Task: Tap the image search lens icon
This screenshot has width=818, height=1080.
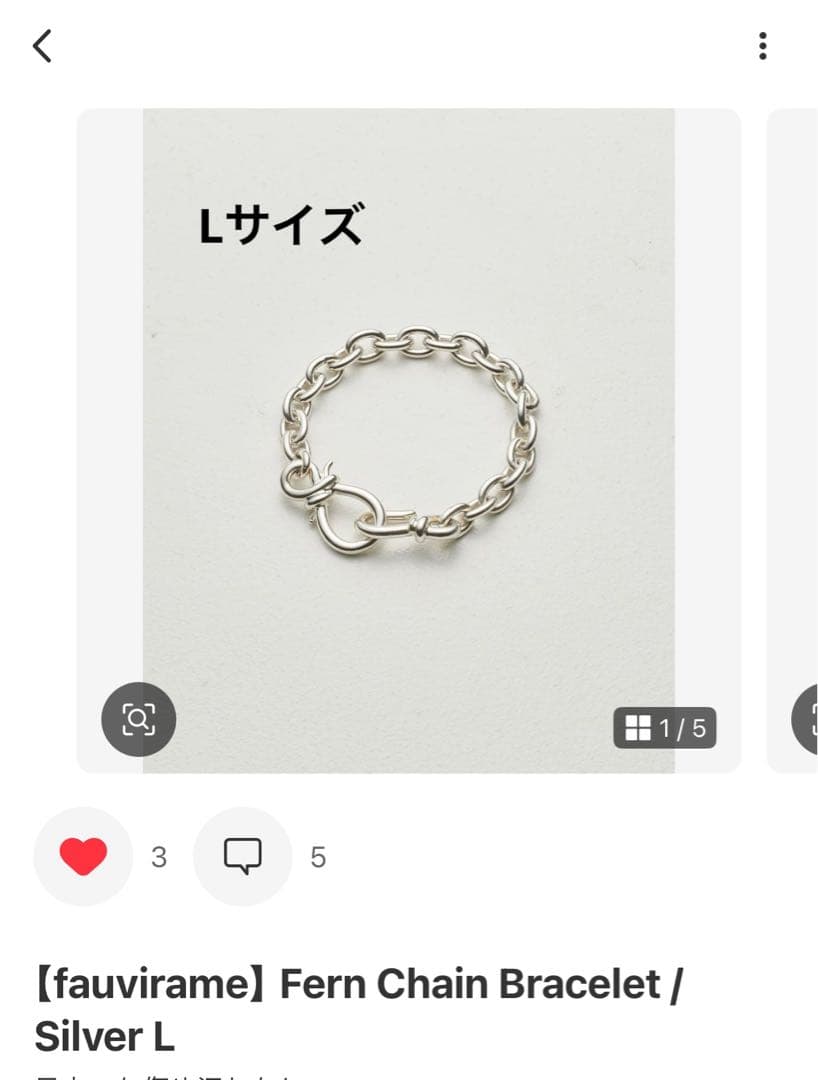Action: [138, 718]
